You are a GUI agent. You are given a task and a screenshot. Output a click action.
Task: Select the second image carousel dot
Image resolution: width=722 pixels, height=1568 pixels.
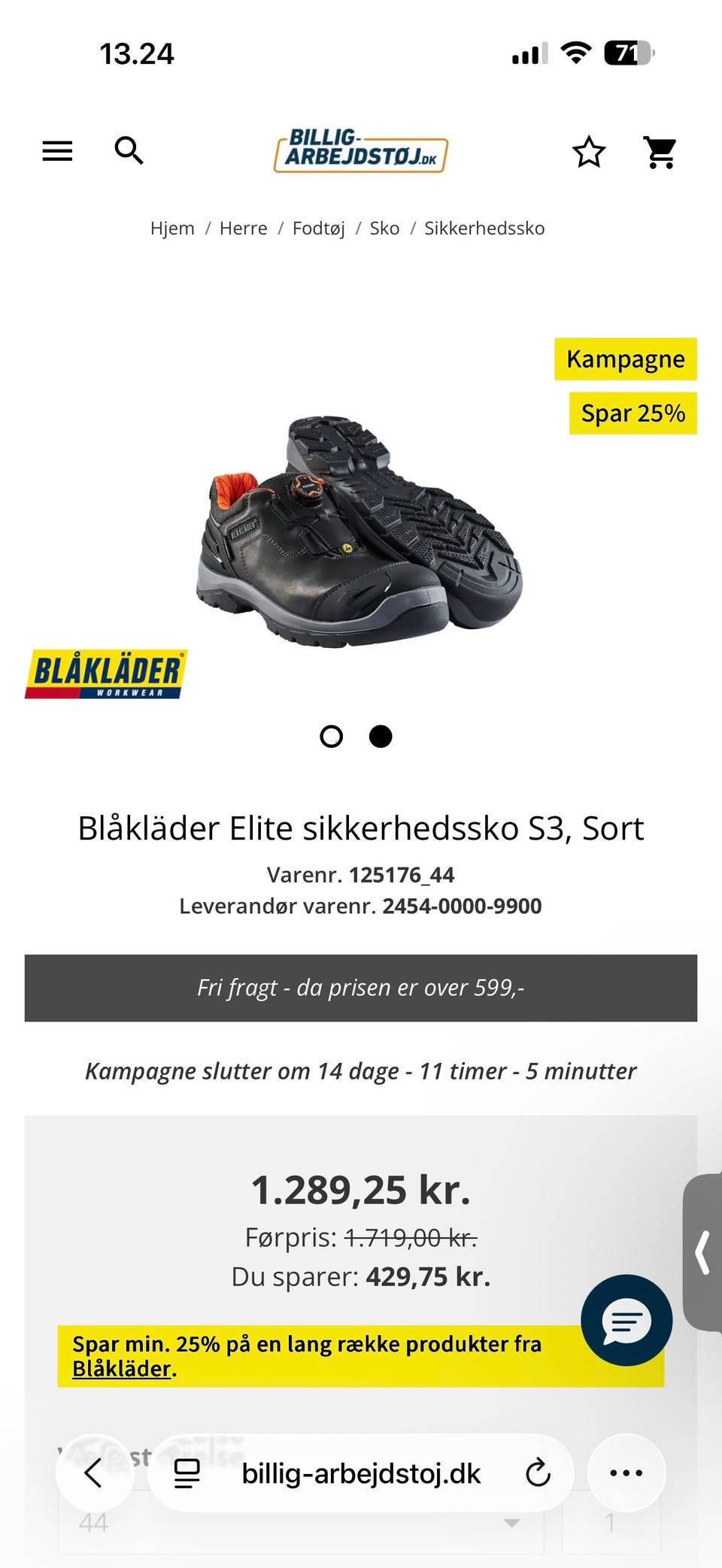coord(381,737)
